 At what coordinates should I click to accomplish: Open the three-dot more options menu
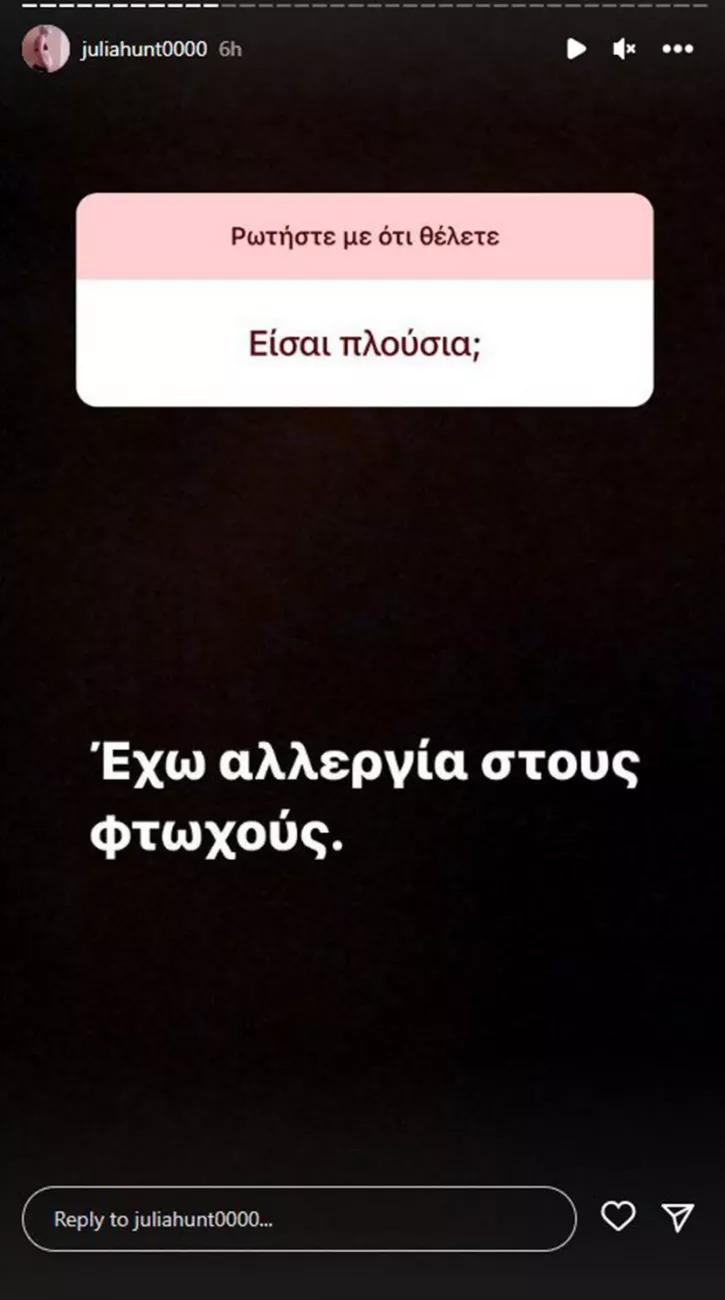point(677,49)
